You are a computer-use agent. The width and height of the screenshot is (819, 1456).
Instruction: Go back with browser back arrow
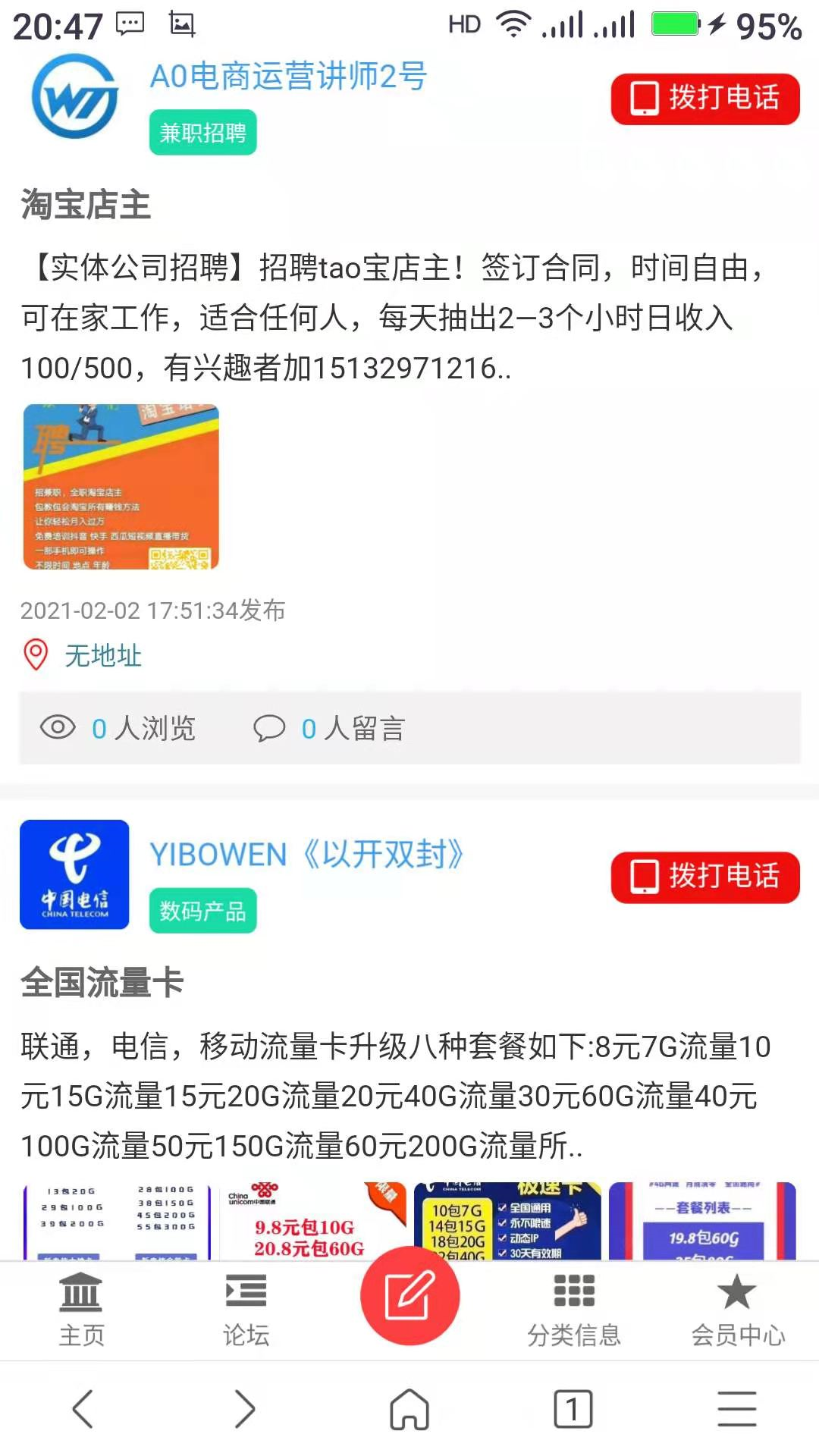point(83,1409)
